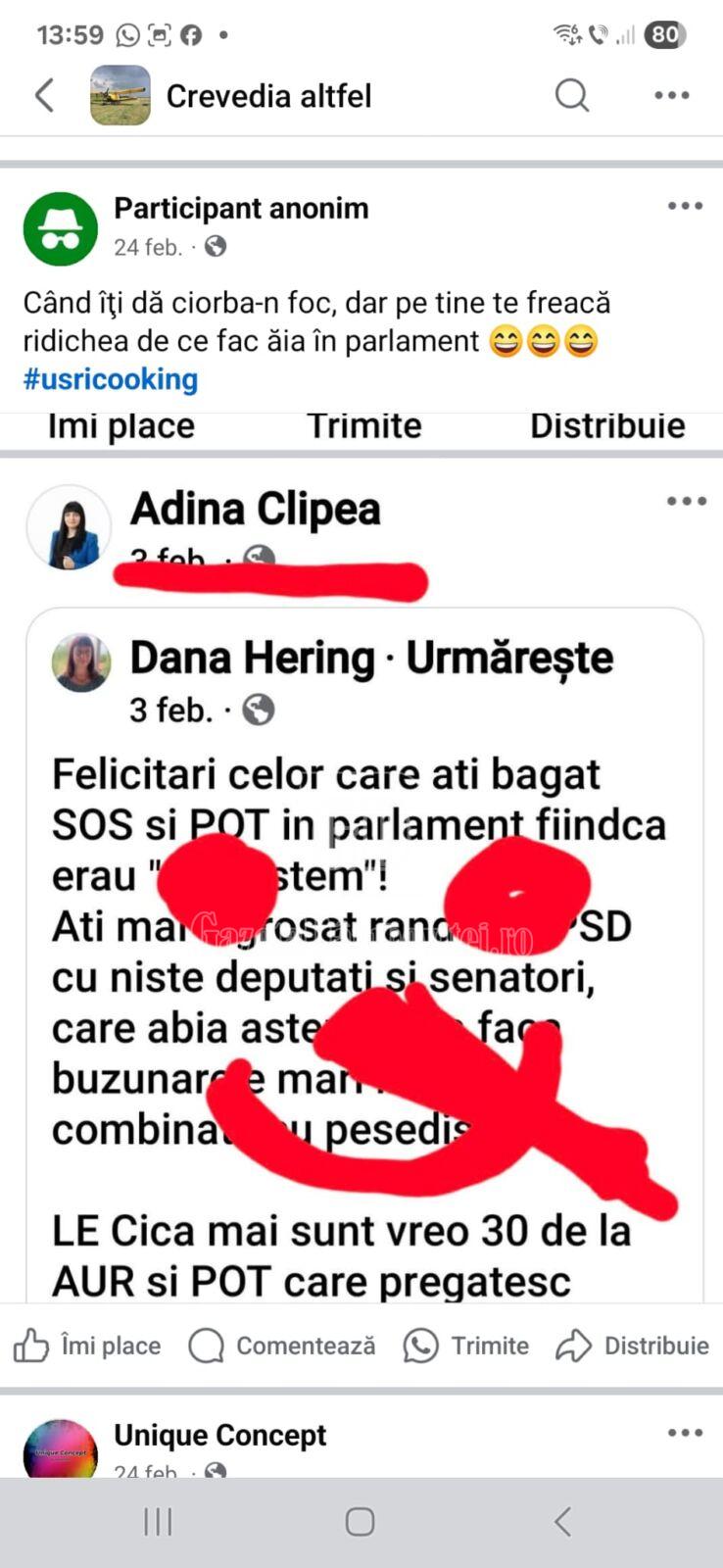
Task: Open the Crevedia altfel group info header
Action: point(267,96)
